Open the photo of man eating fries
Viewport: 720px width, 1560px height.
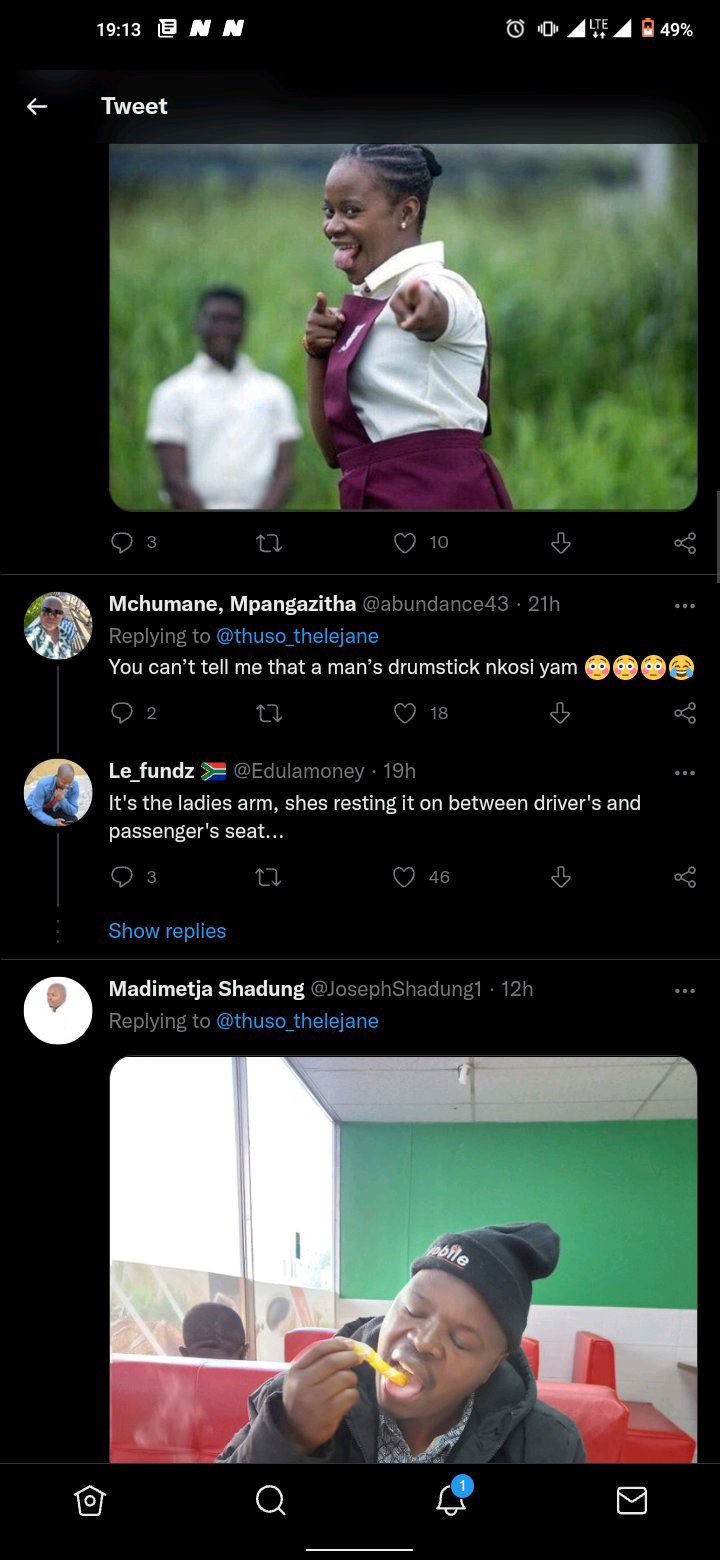point(403,1260)
